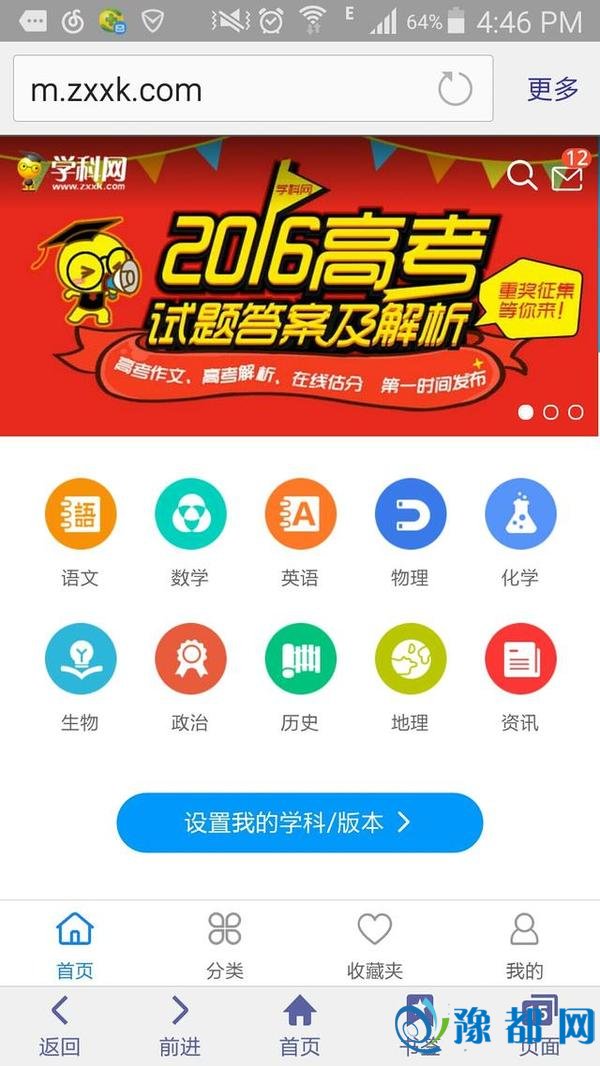Open the search magnifier on the banner
The image size is (600, 1066).
click(522, 176)
